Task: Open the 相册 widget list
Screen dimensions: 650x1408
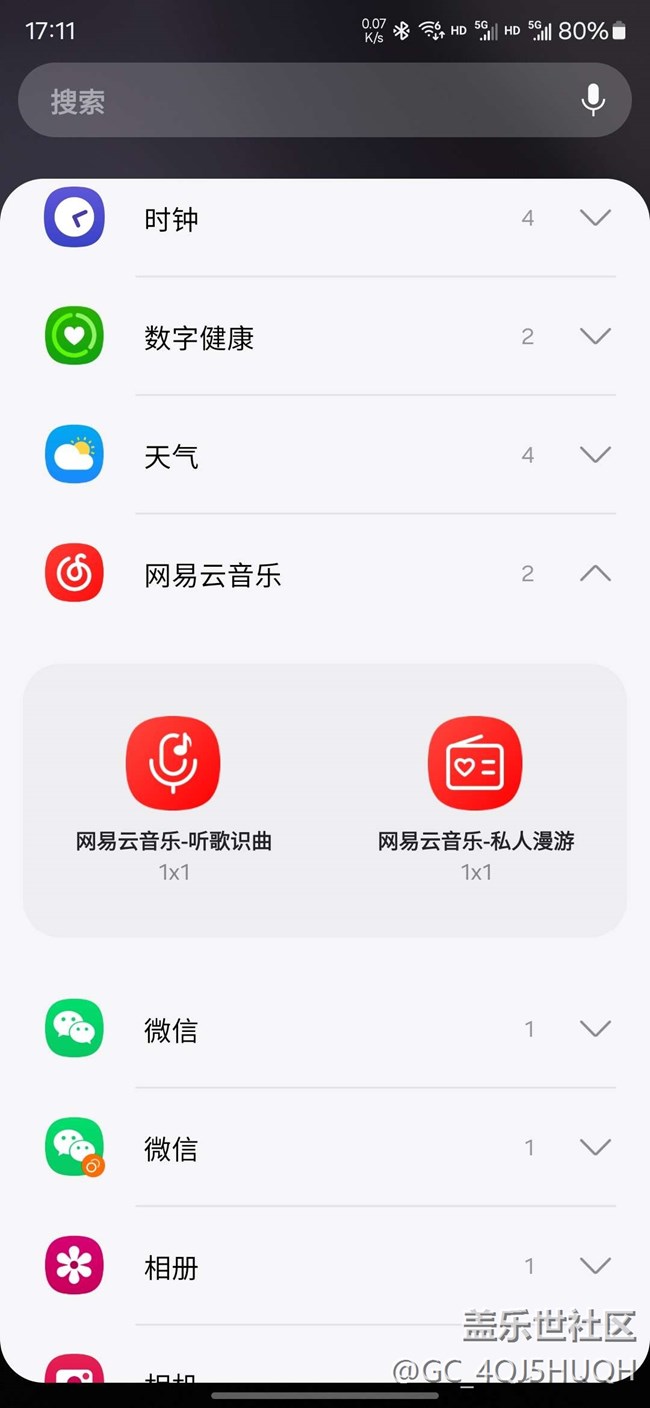Action: [x=595, y=1266]
